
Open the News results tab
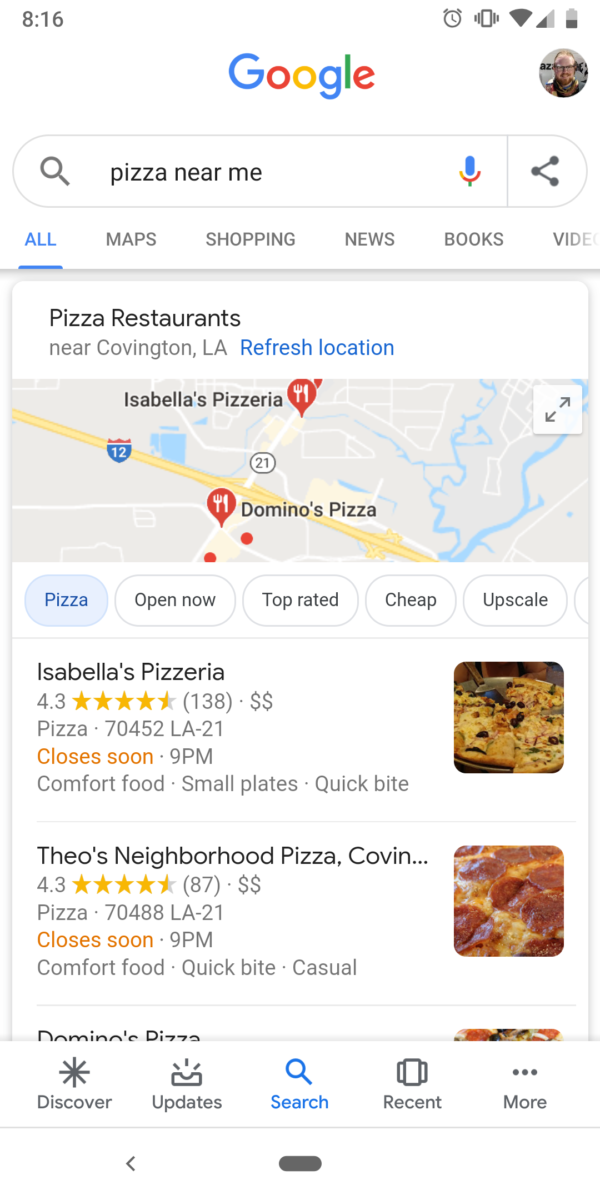(x=369, y=239)
